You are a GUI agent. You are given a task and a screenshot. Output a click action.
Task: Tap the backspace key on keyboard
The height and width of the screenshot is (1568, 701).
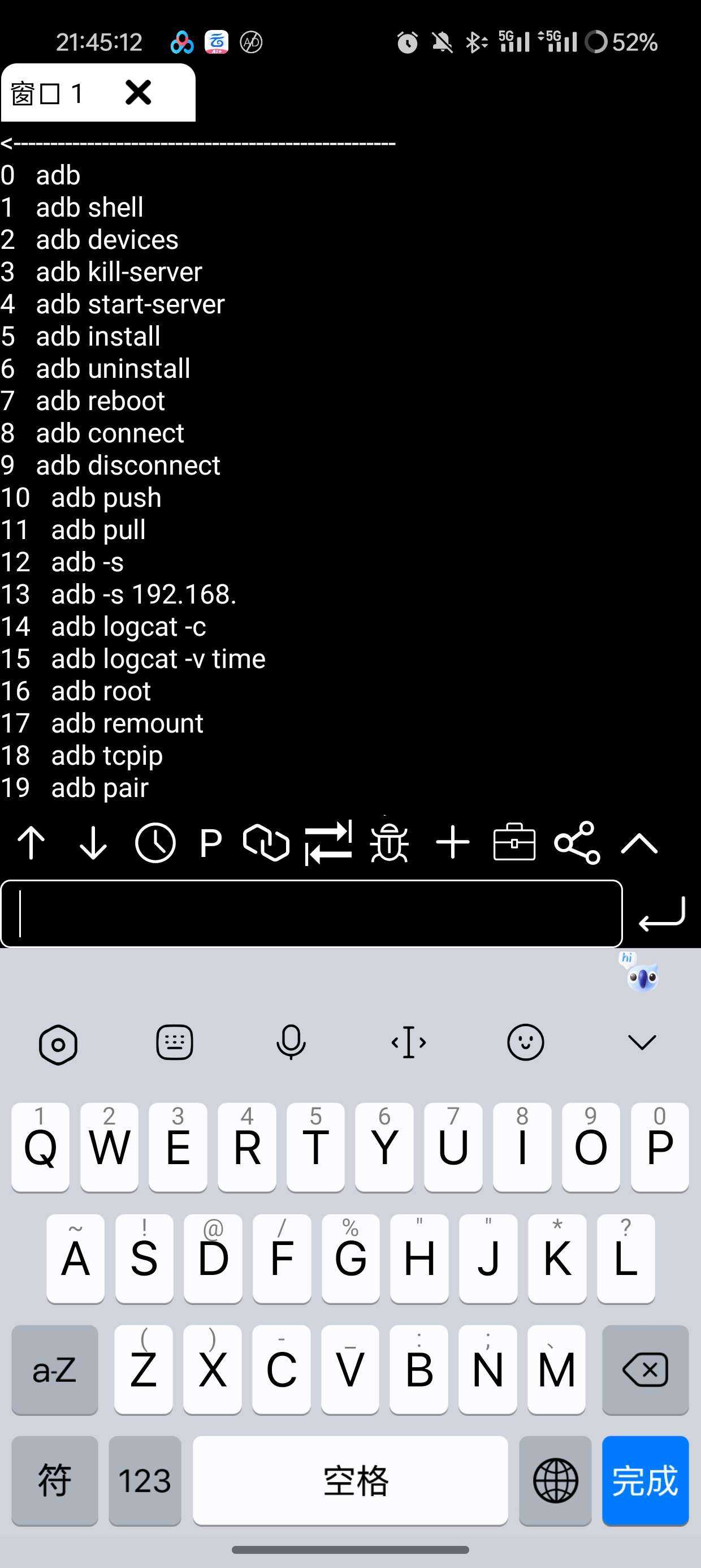(645, 1369)
